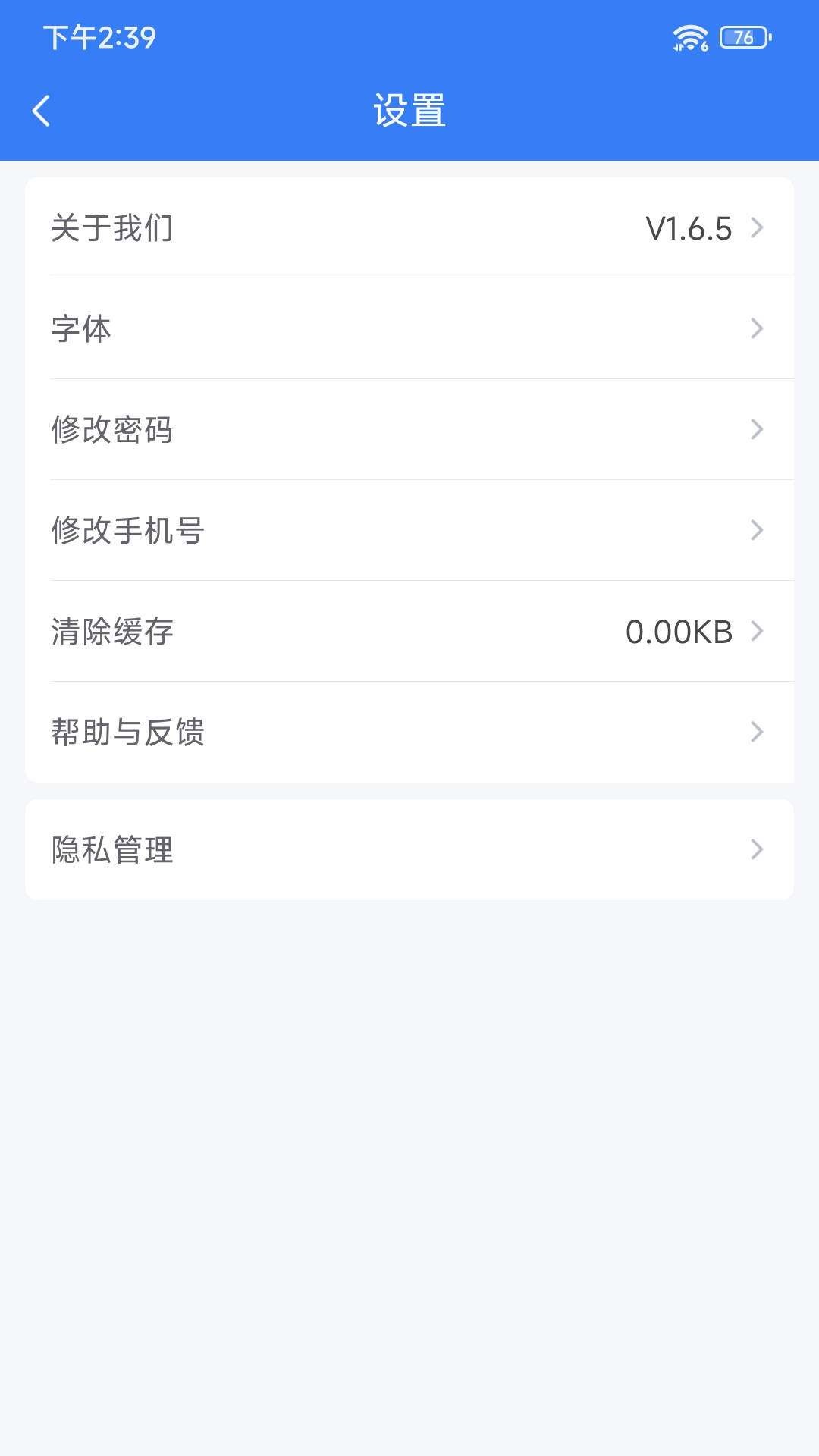Open the 关于我们 about page
The width and height of the screenshot is (819, 1456).
click(x=112, y=228)
